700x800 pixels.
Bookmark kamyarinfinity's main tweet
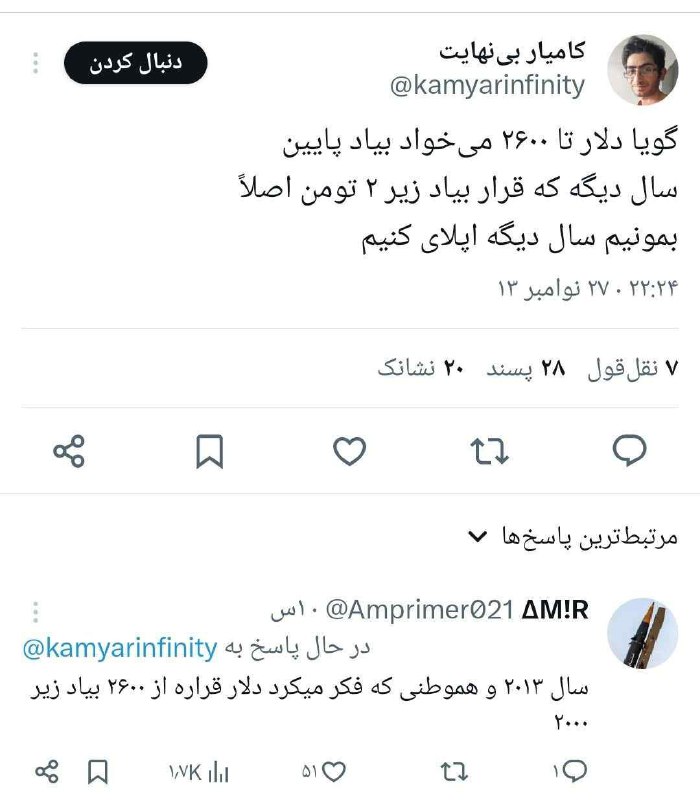click(209, 452)
